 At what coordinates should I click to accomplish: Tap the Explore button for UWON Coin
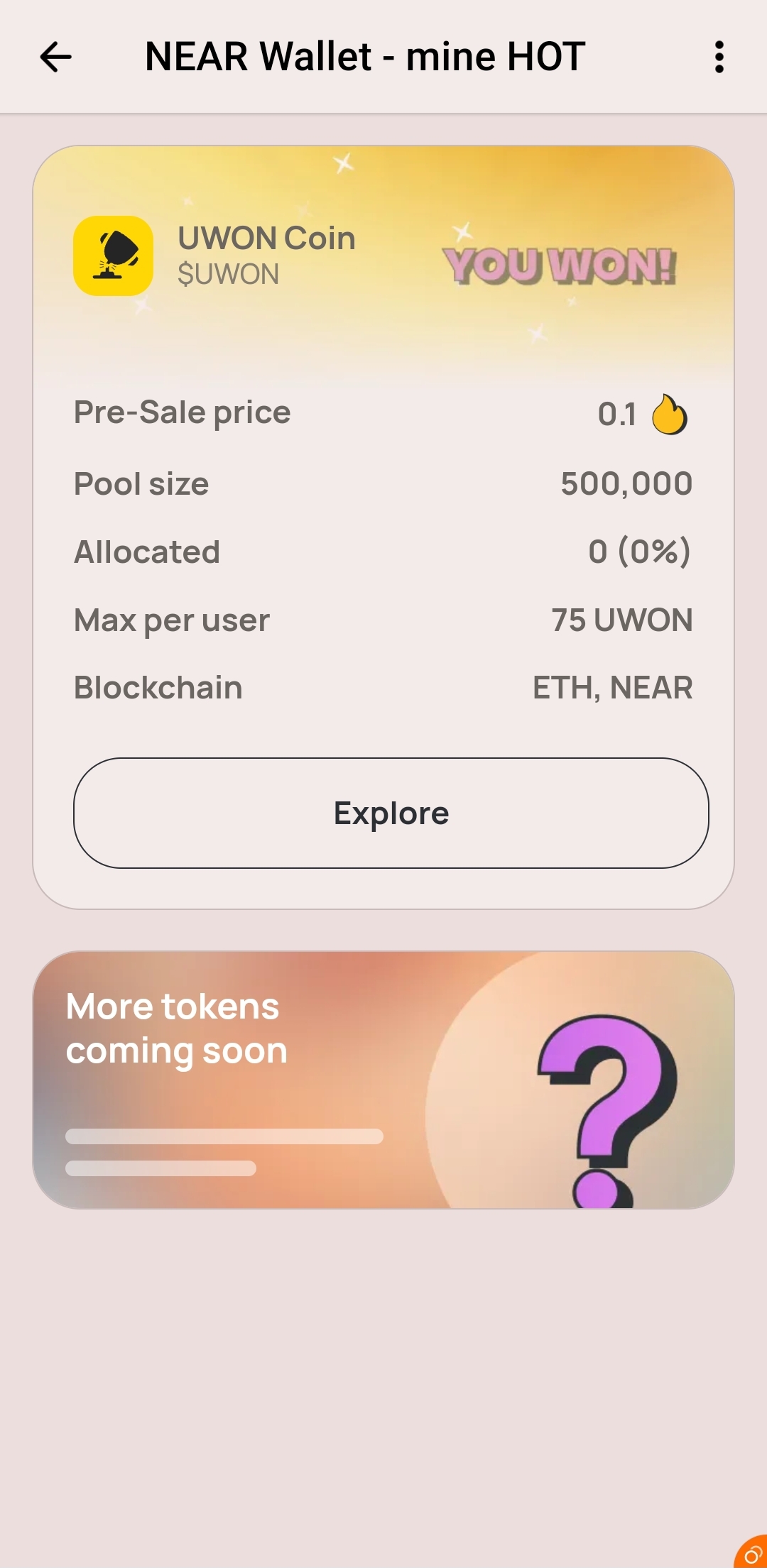(x=391, y=813)
